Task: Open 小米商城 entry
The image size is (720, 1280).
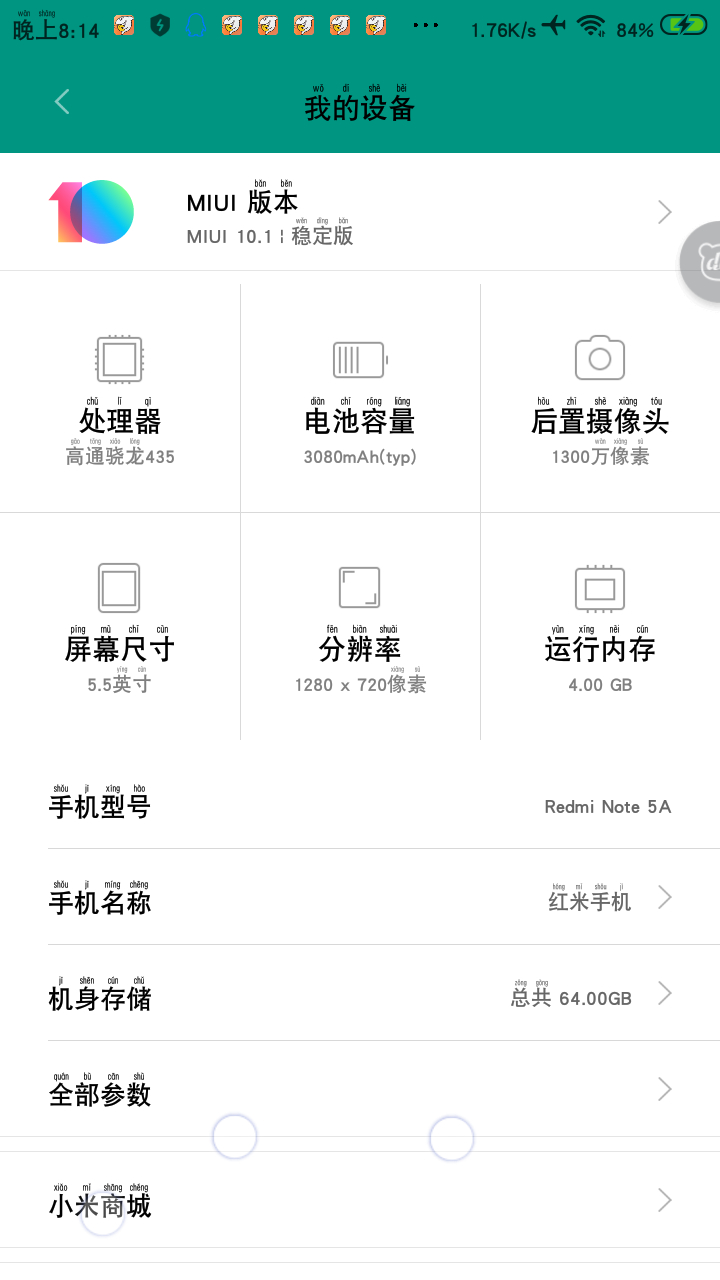Action: click(x=360, y=1201)
